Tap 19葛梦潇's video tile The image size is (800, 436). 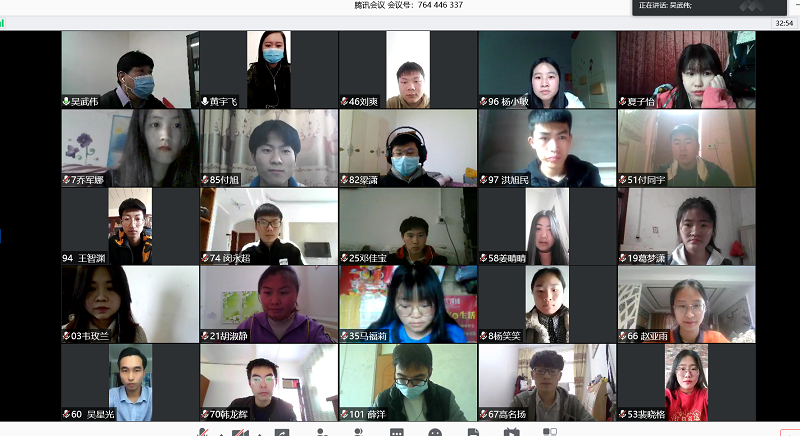click(x=686, y=226)
